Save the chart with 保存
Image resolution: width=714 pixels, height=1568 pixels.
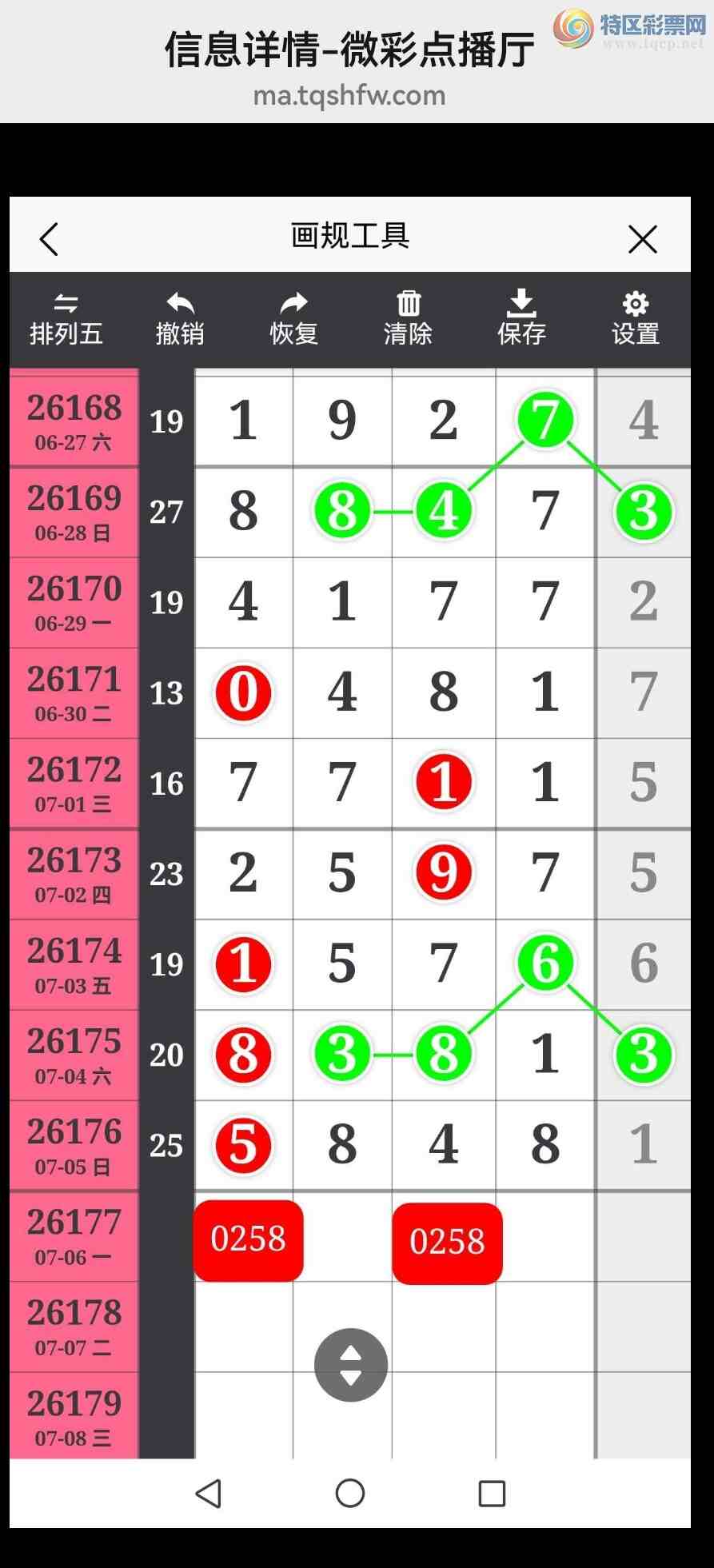point(521,319)
